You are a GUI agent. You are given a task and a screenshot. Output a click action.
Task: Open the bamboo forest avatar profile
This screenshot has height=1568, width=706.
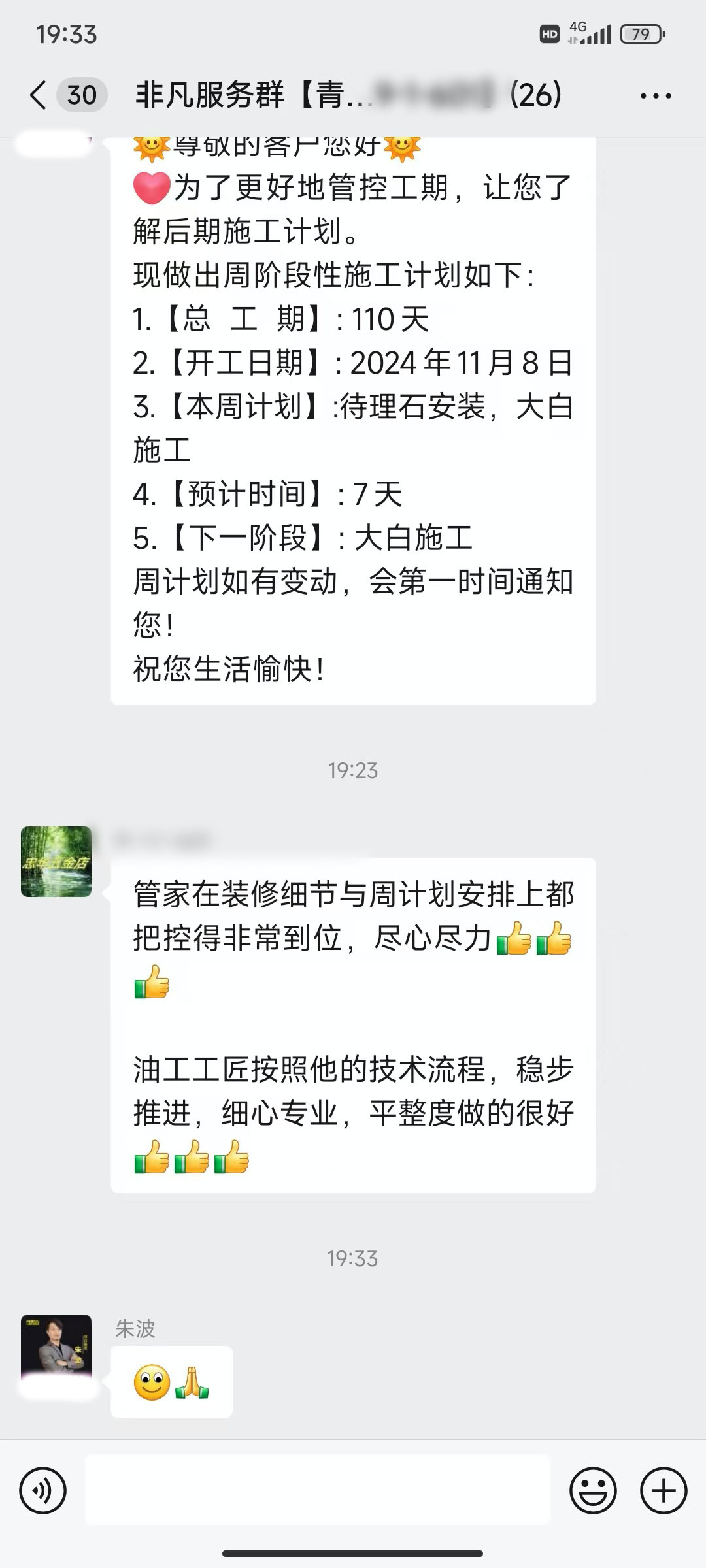pos(56,861)
